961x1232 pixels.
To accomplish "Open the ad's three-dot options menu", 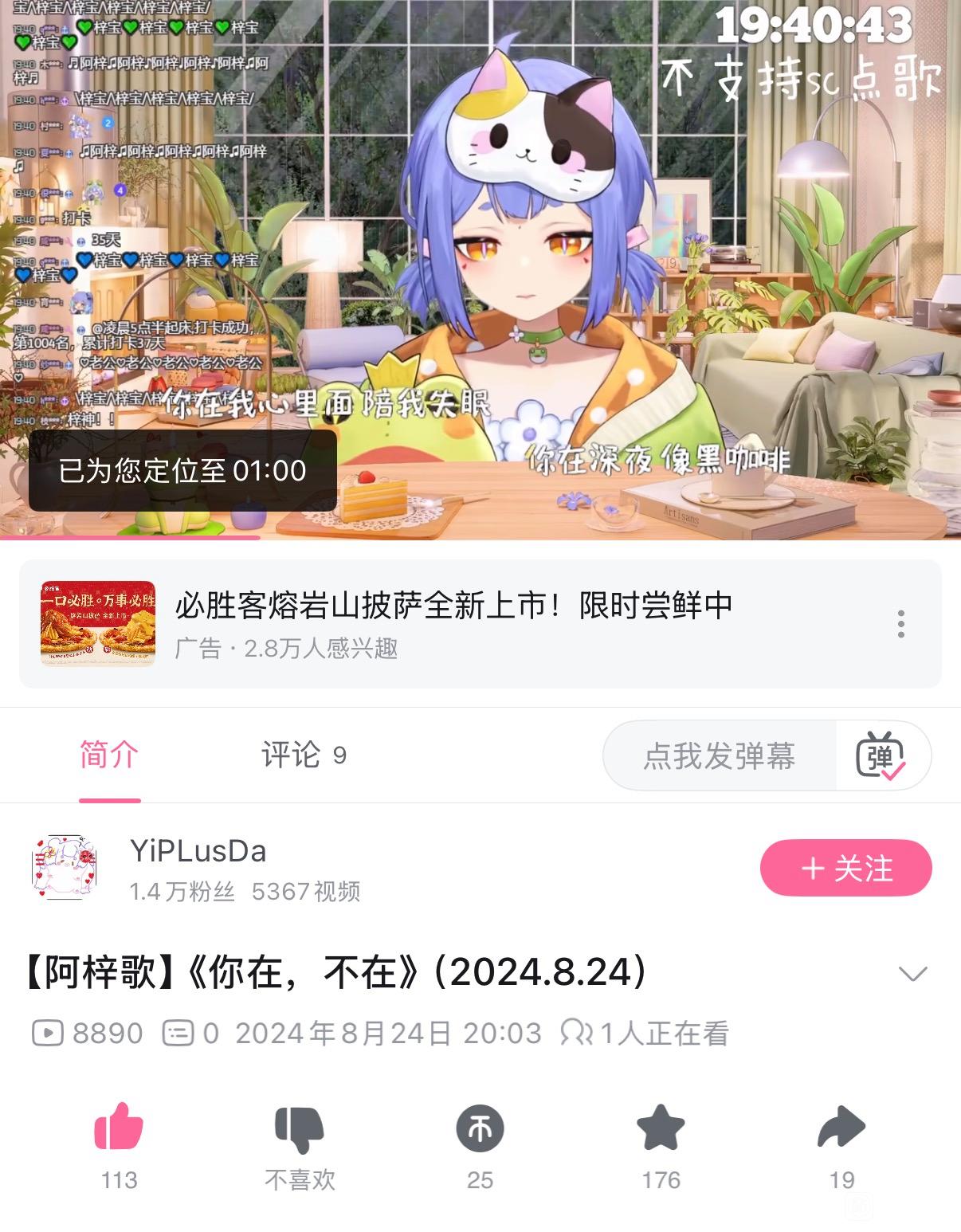I will click(x=900, y=624).
